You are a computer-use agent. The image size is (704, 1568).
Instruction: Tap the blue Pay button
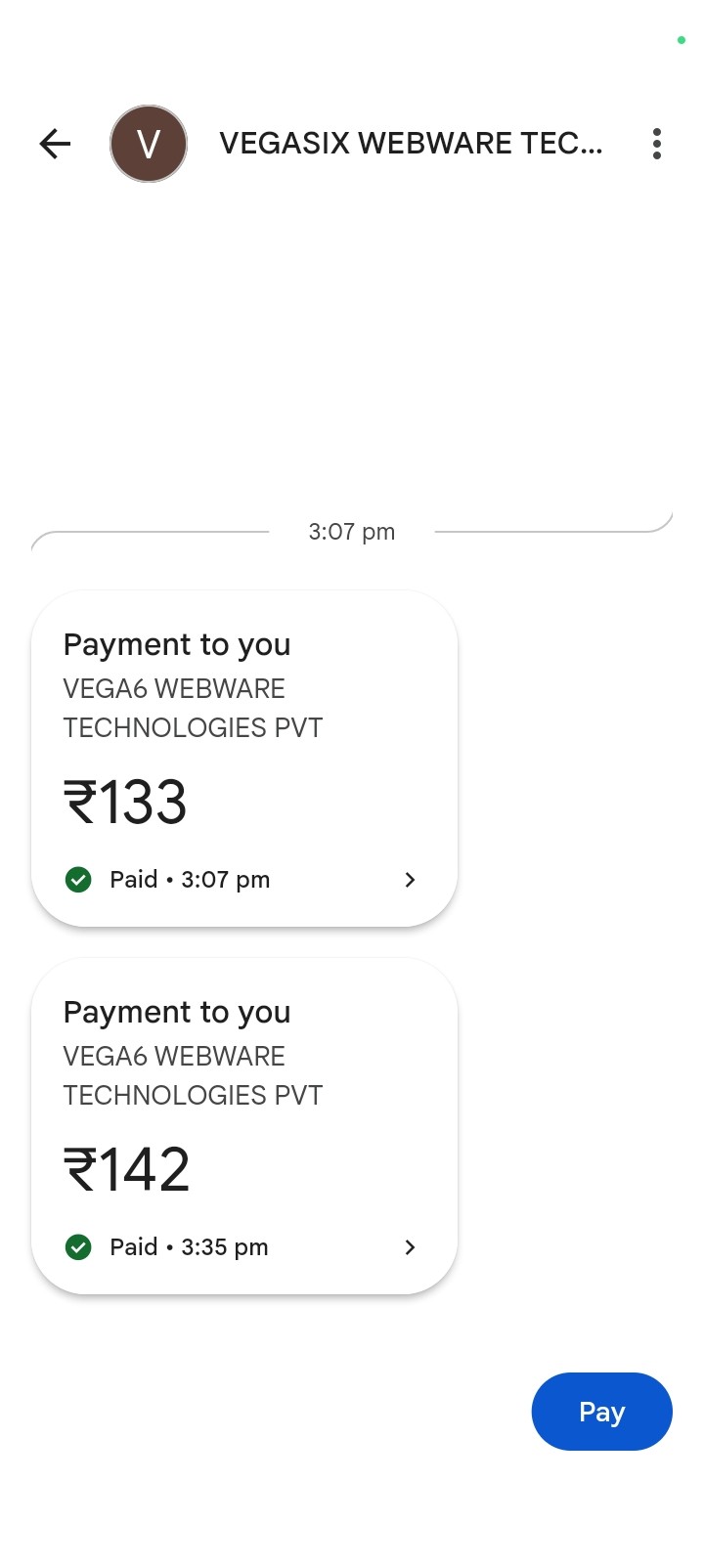pyautogui.click(x=601, y=1412)
